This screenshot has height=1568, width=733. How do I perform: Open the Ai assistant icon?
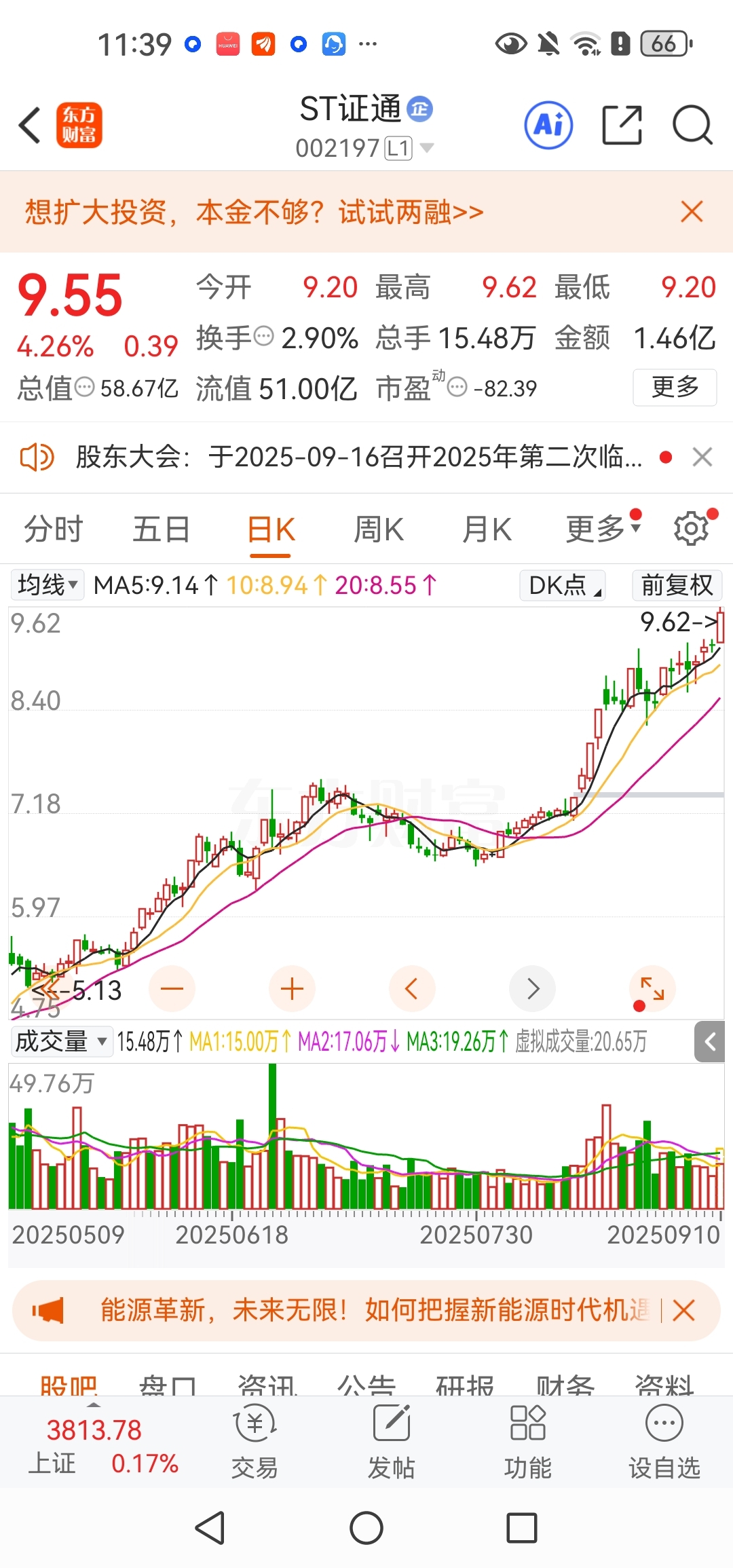(548, 126)
